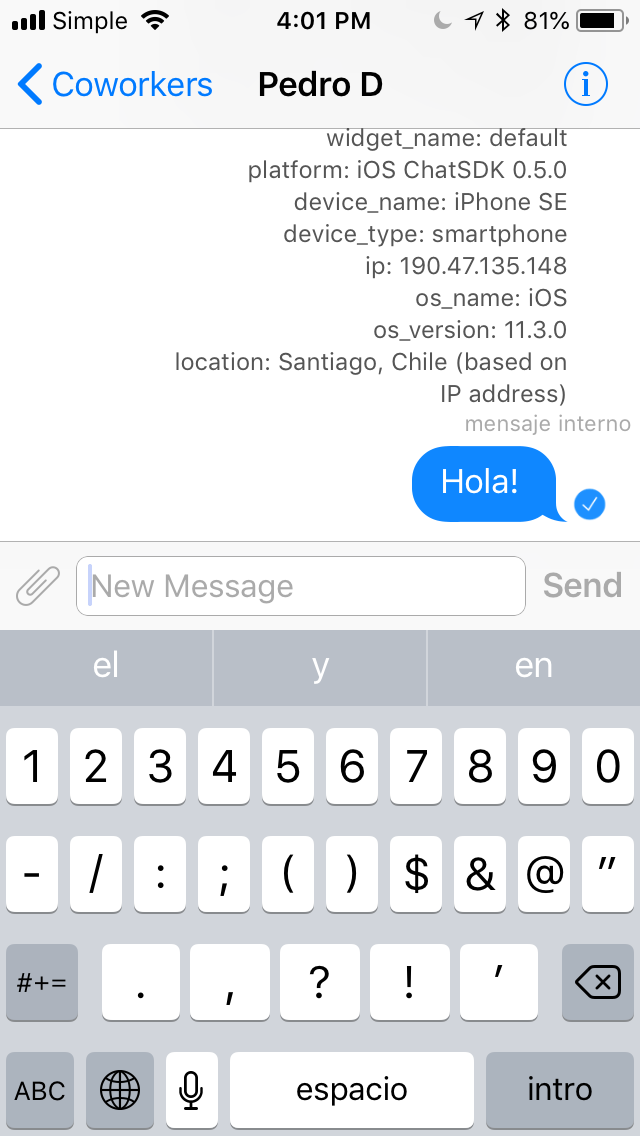Open Pedro D's info details
Viewport: 640px width, 1136px height.
click(585, 85)
